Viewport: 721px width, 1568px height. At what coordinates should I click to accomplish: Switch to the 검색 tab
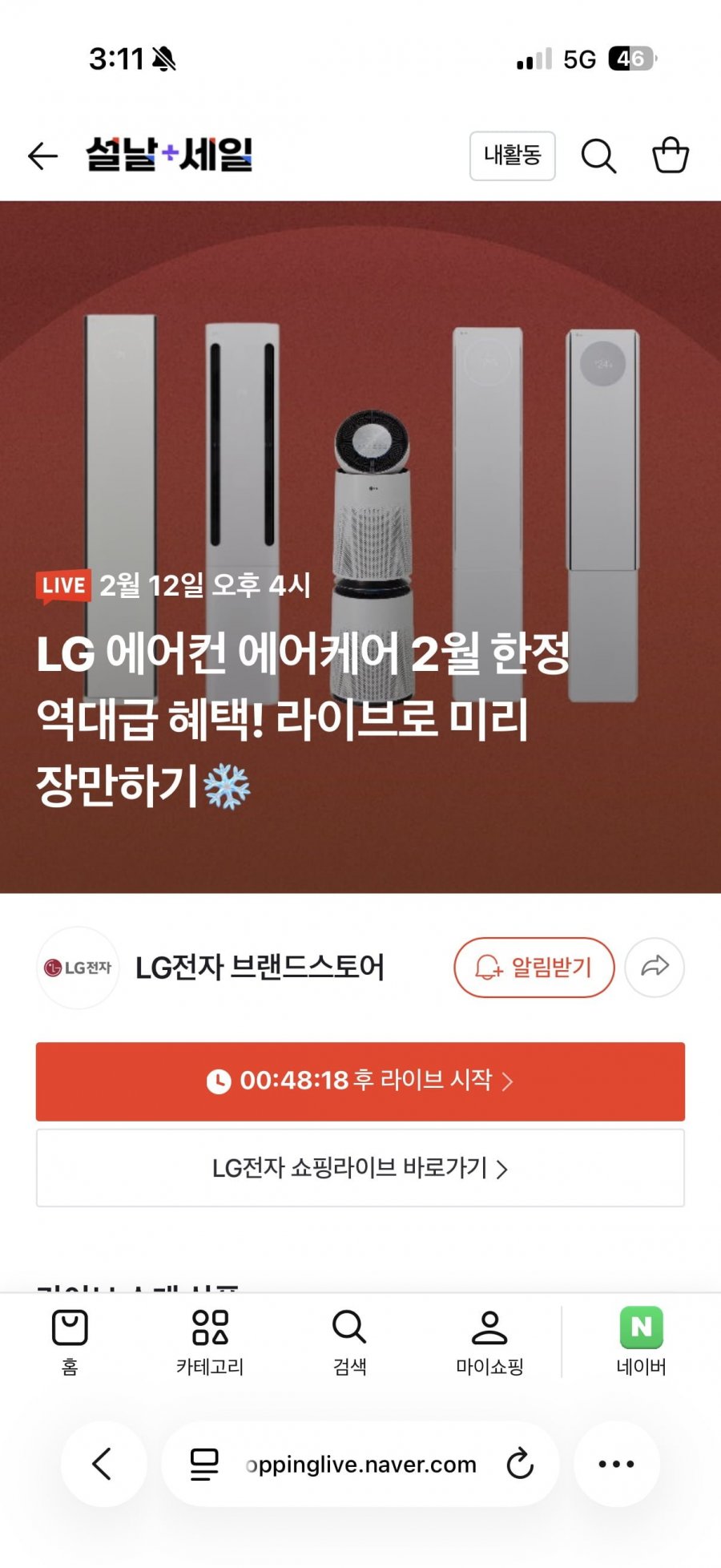click(349, 1343)
